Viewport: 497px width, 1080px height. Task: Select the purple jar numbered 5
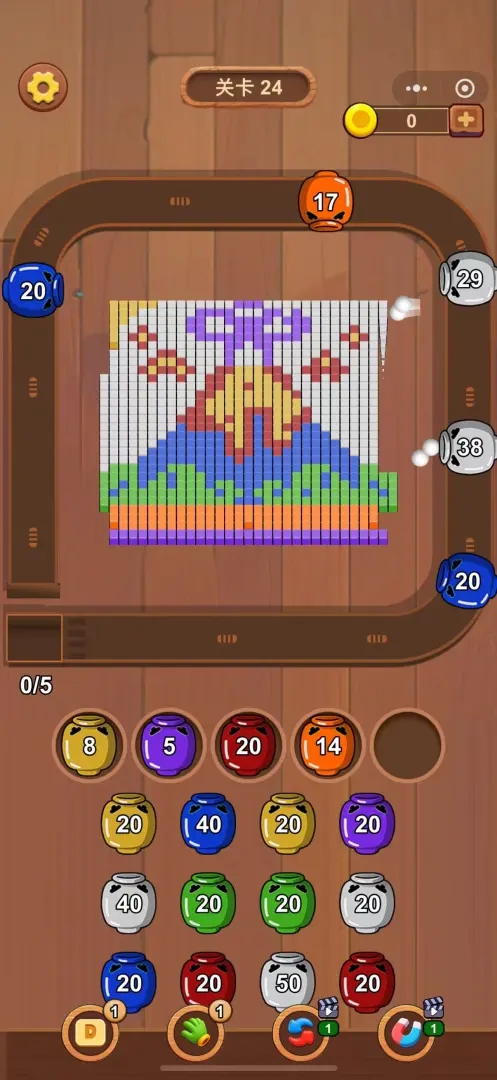[169, 745]
